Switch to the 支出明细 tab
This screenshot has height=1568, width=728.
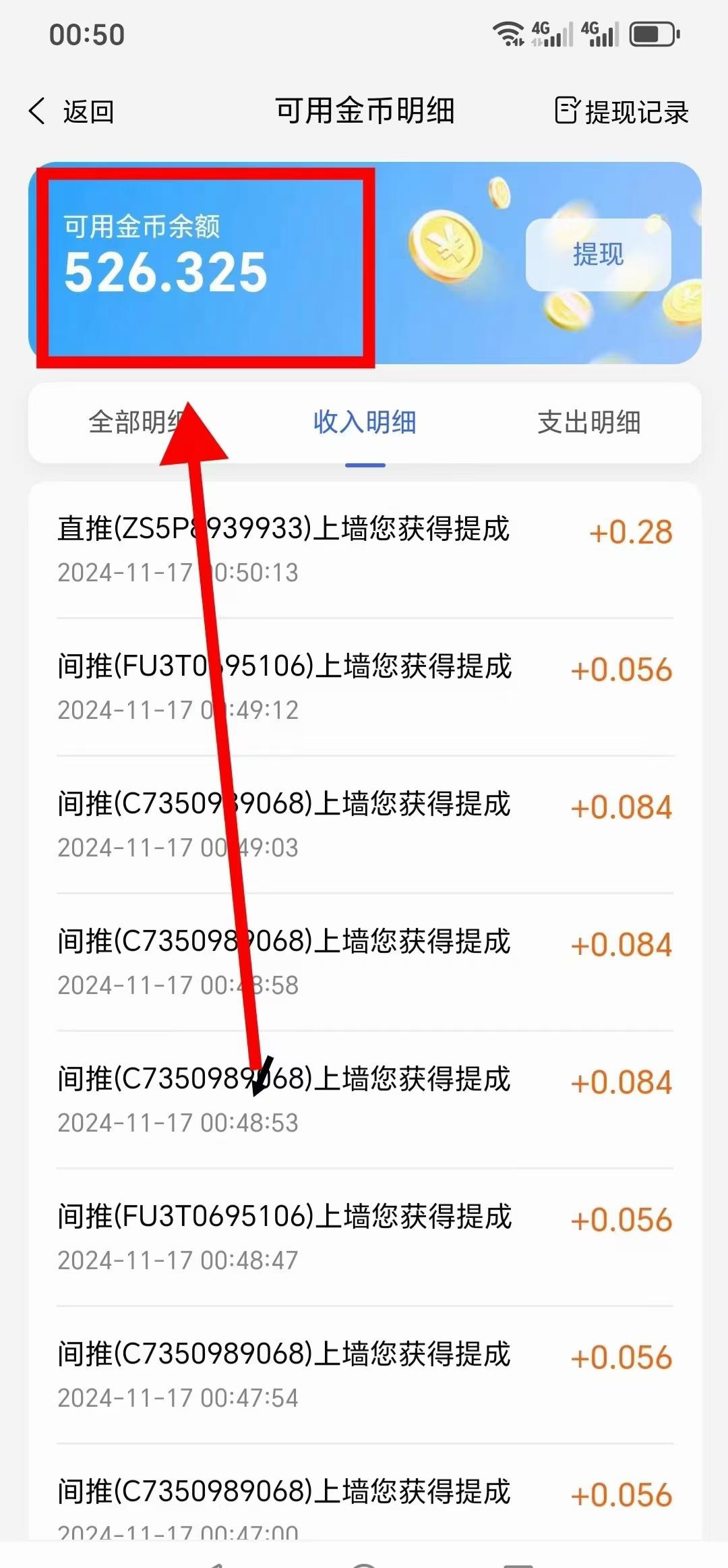click(588, 423)
